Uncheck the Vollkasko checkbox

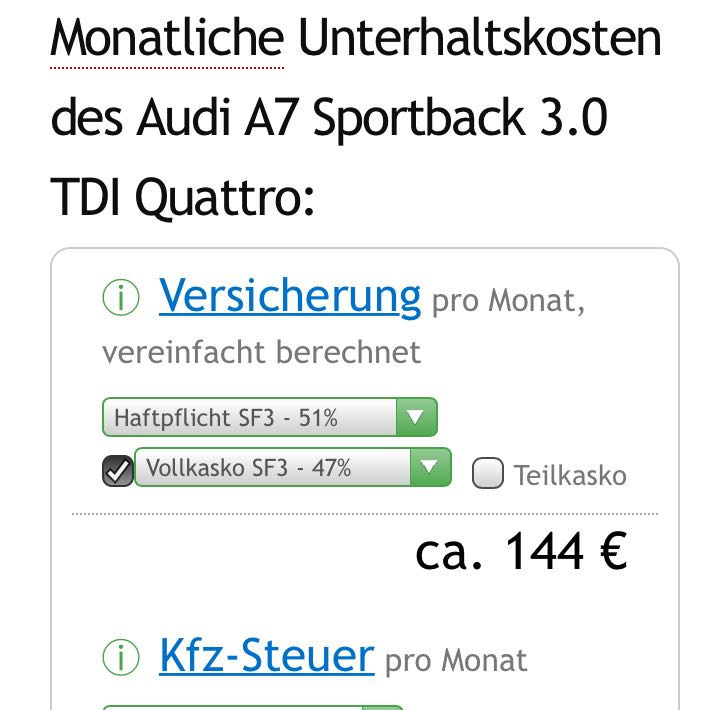117,470
